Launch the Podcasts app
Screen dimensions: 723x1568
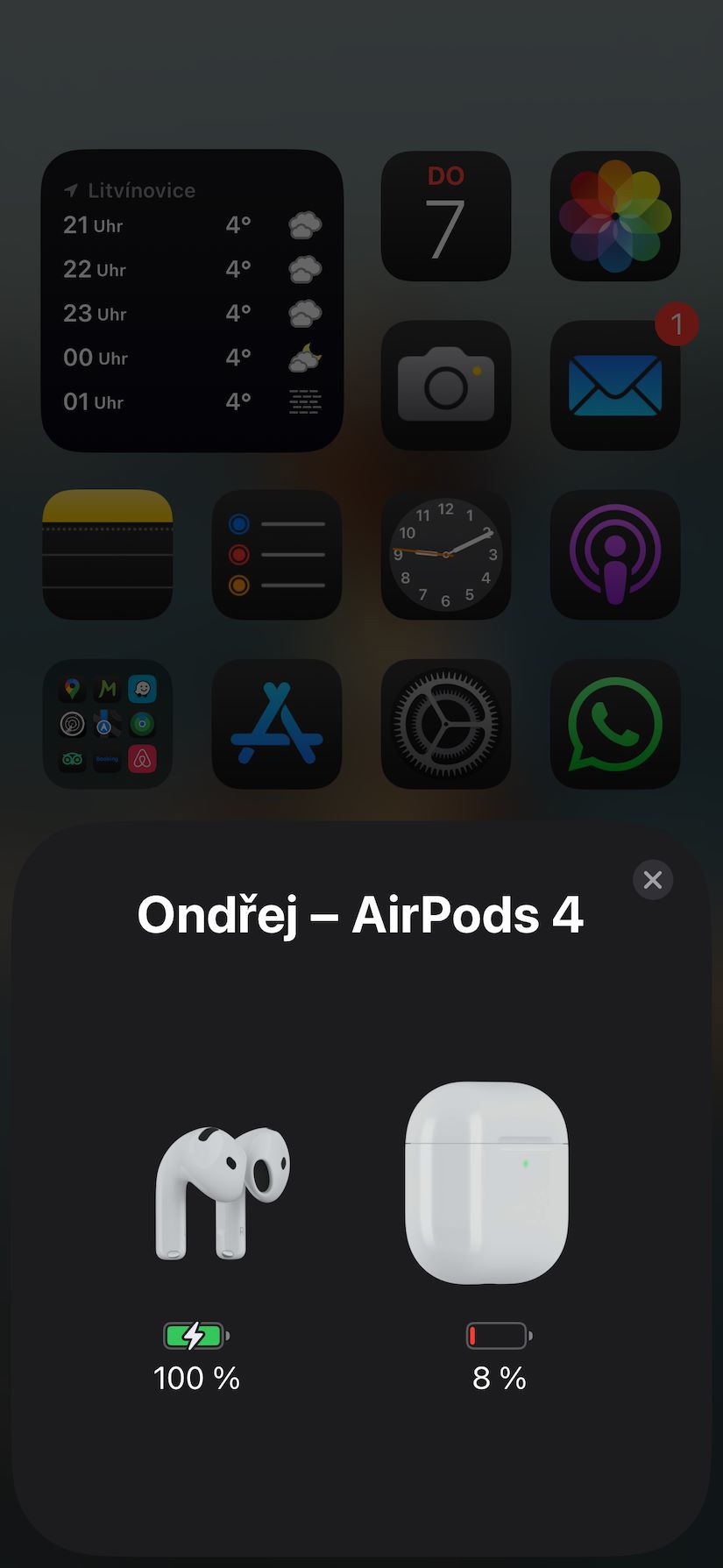pos(614,555)
